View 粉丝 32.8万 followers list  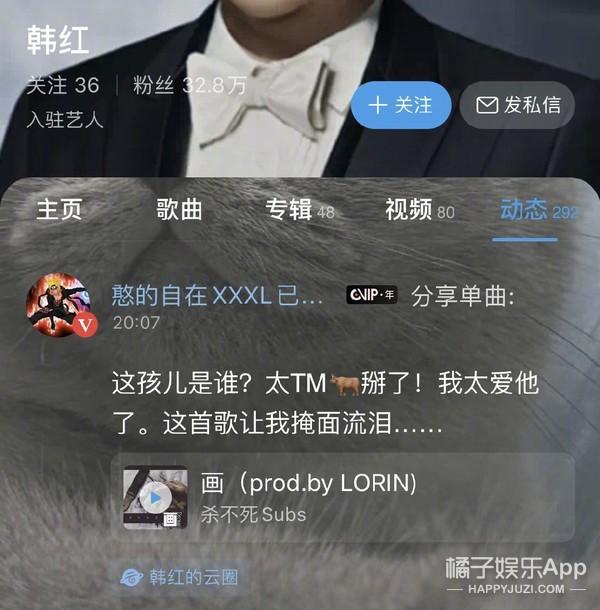[x=189, y=85]
